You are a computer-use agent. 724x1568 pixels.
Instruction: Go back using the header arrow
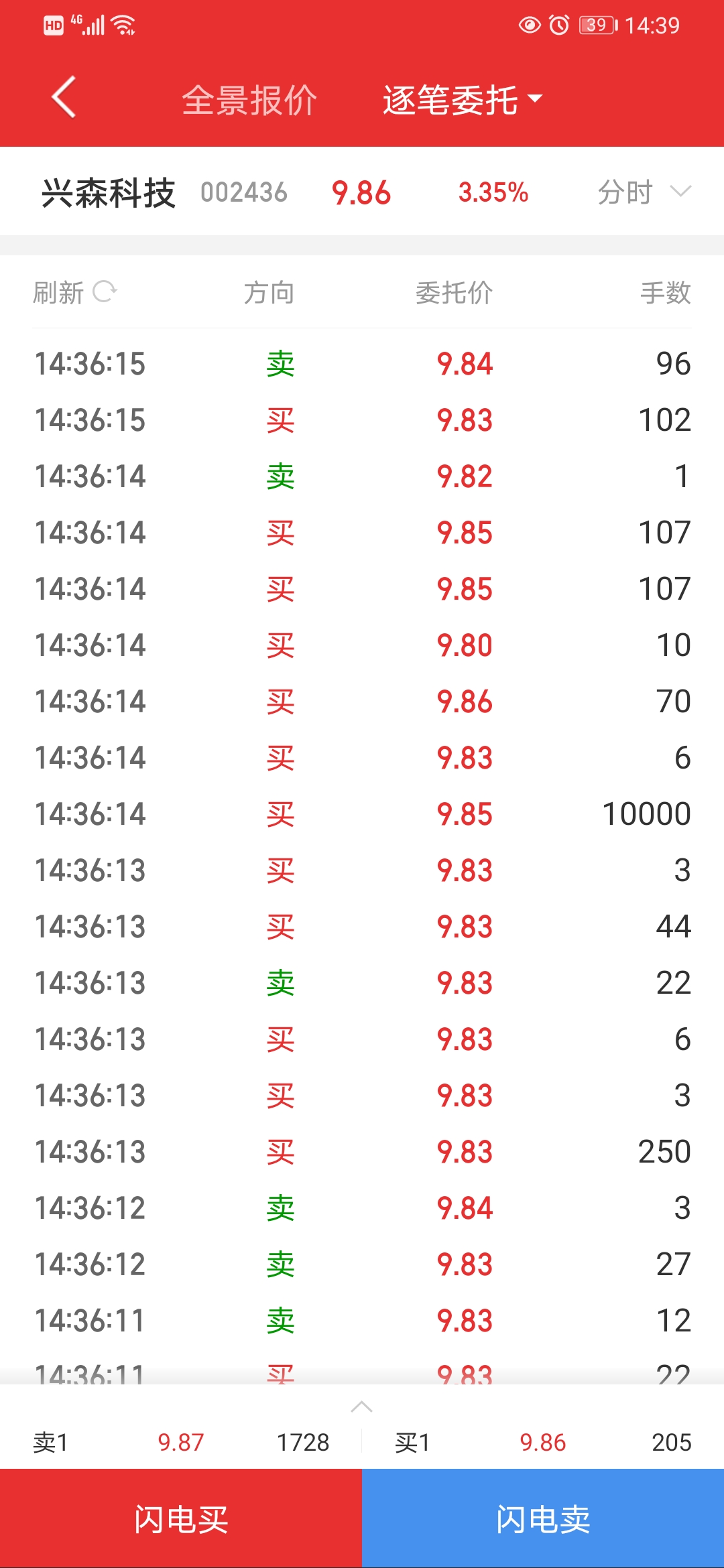click(64, 97)
